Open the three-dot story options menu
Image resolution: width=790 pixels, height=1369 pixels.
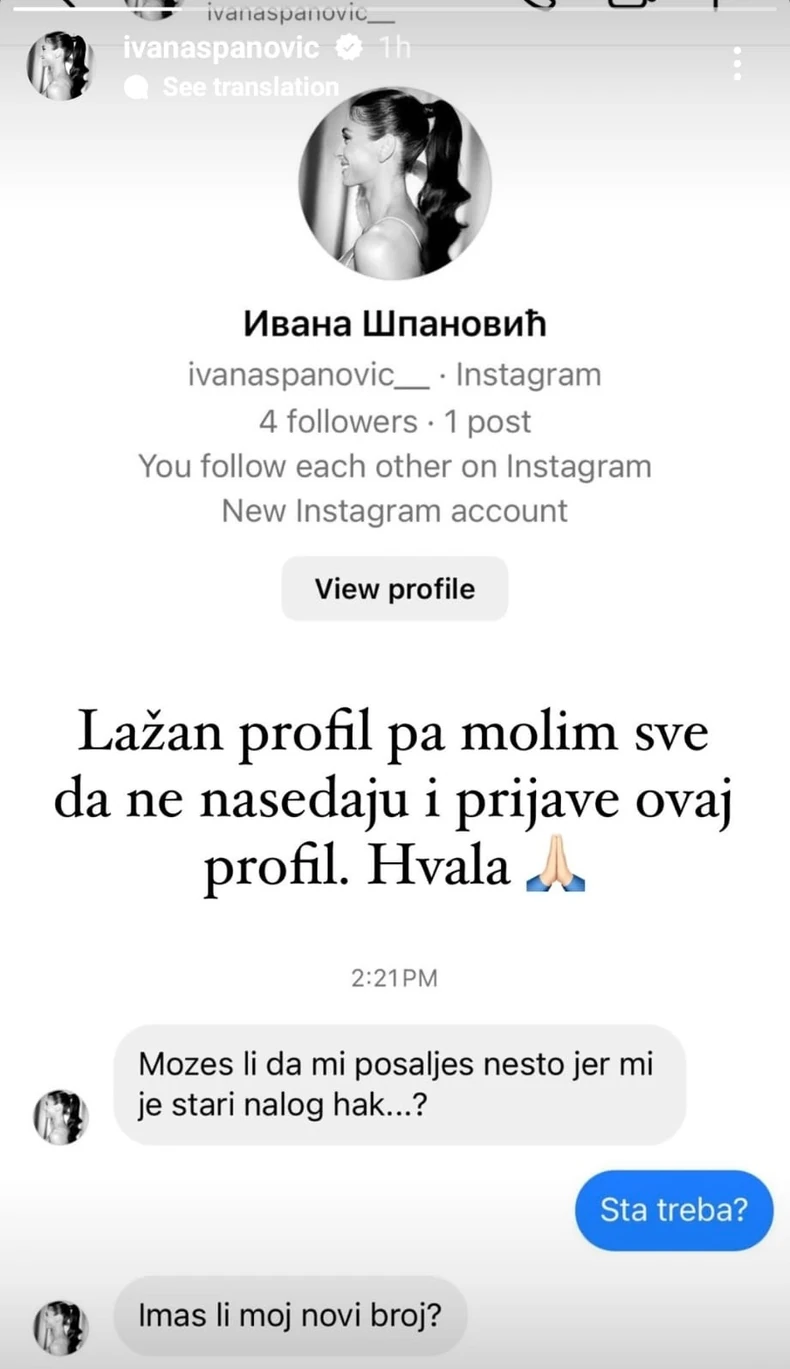click(737, 63)
